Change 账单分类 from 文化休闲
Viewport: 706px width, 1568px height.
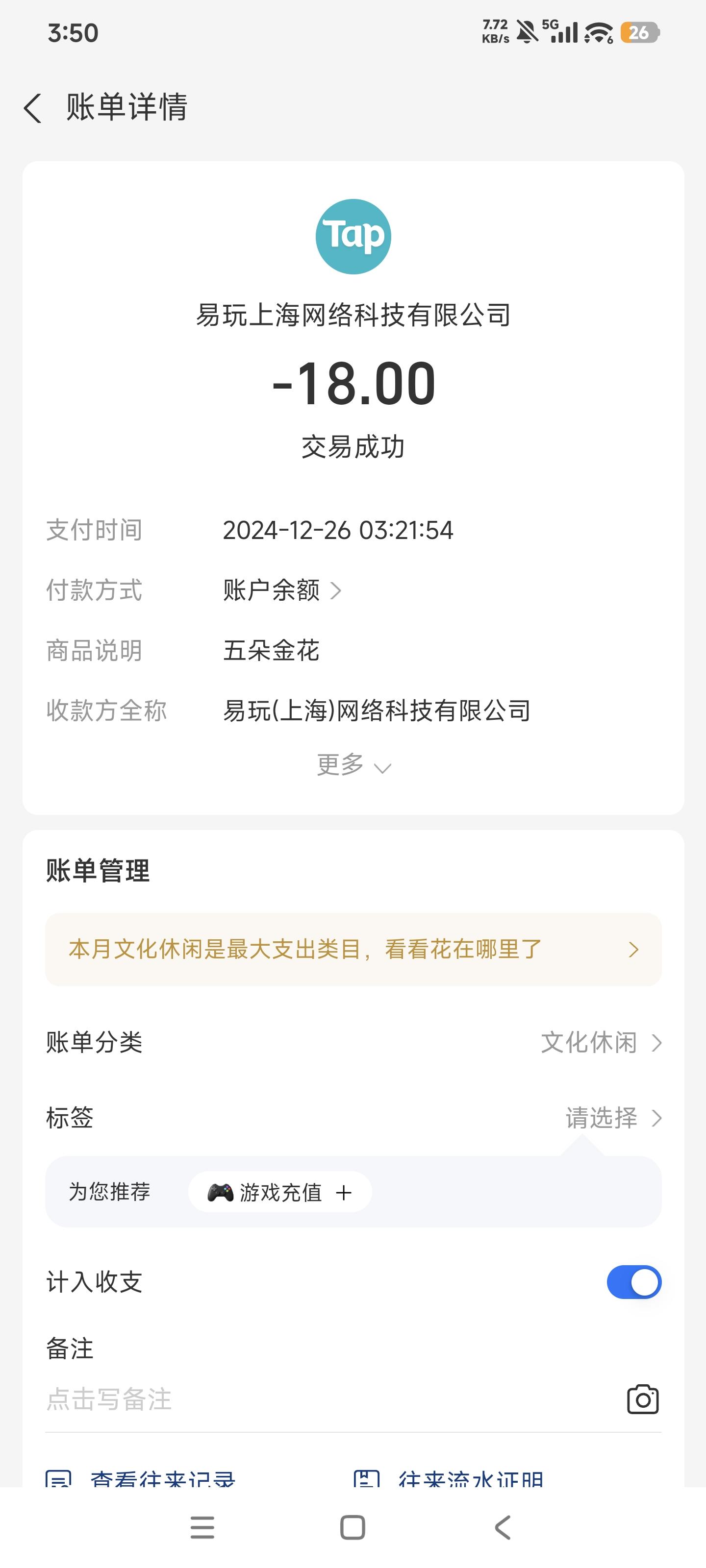[x=353, y=1042]
